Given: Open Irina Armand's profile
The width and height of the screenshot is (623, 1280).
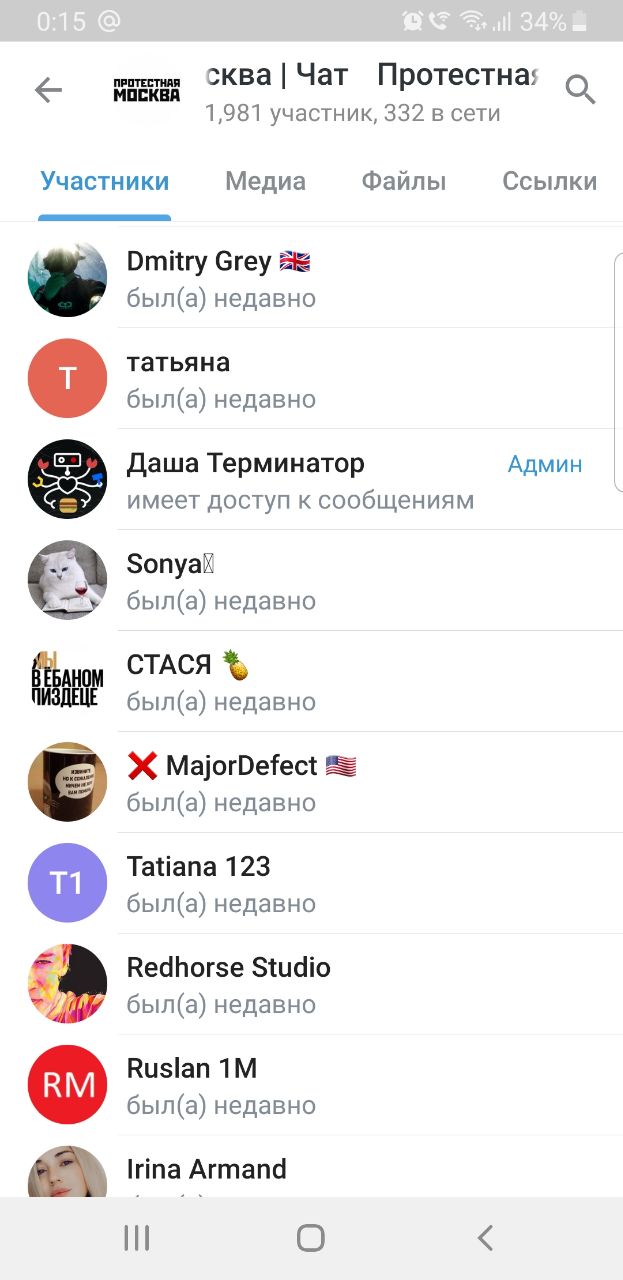Looking at the screenshot, I should [311, 1167].
